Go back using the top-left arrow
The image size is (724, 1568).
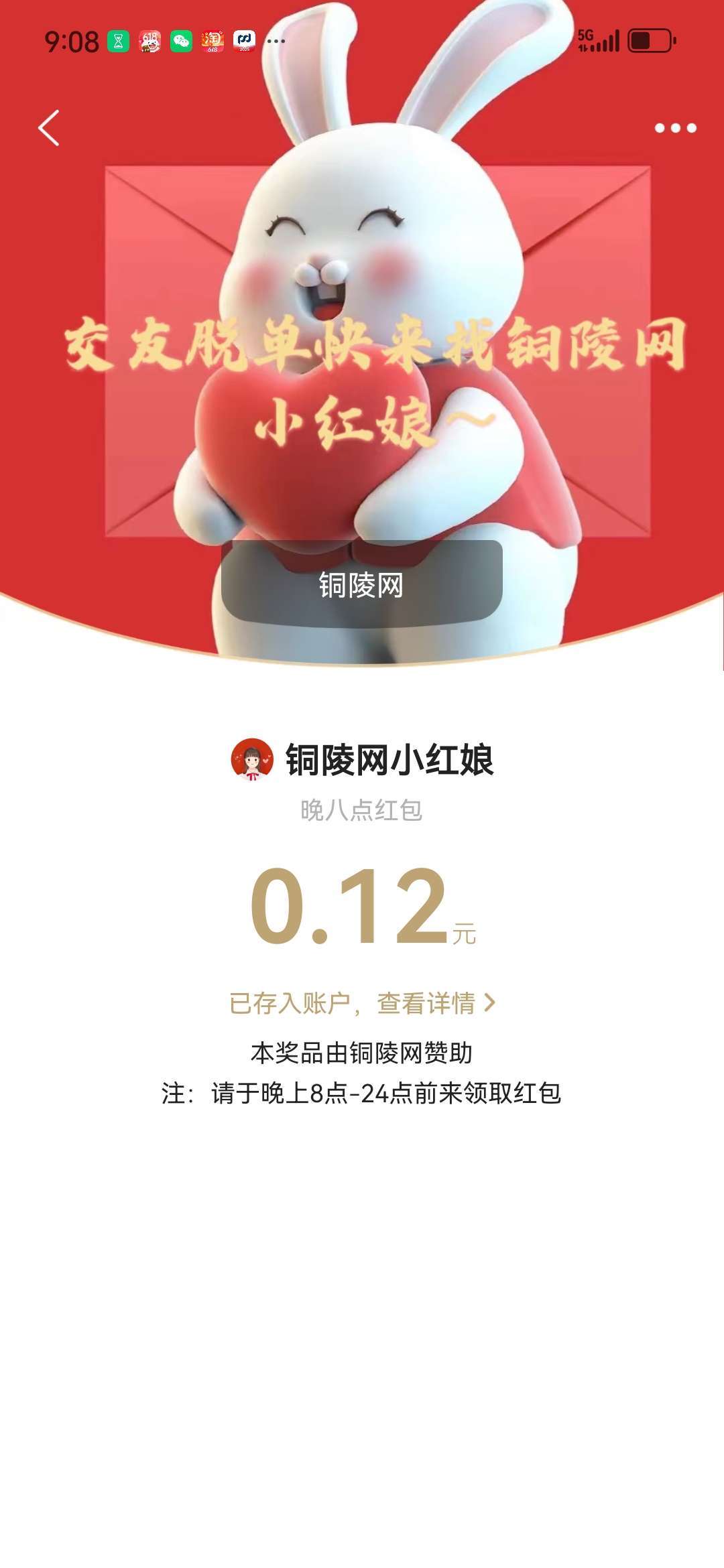[x=49, y=128]
